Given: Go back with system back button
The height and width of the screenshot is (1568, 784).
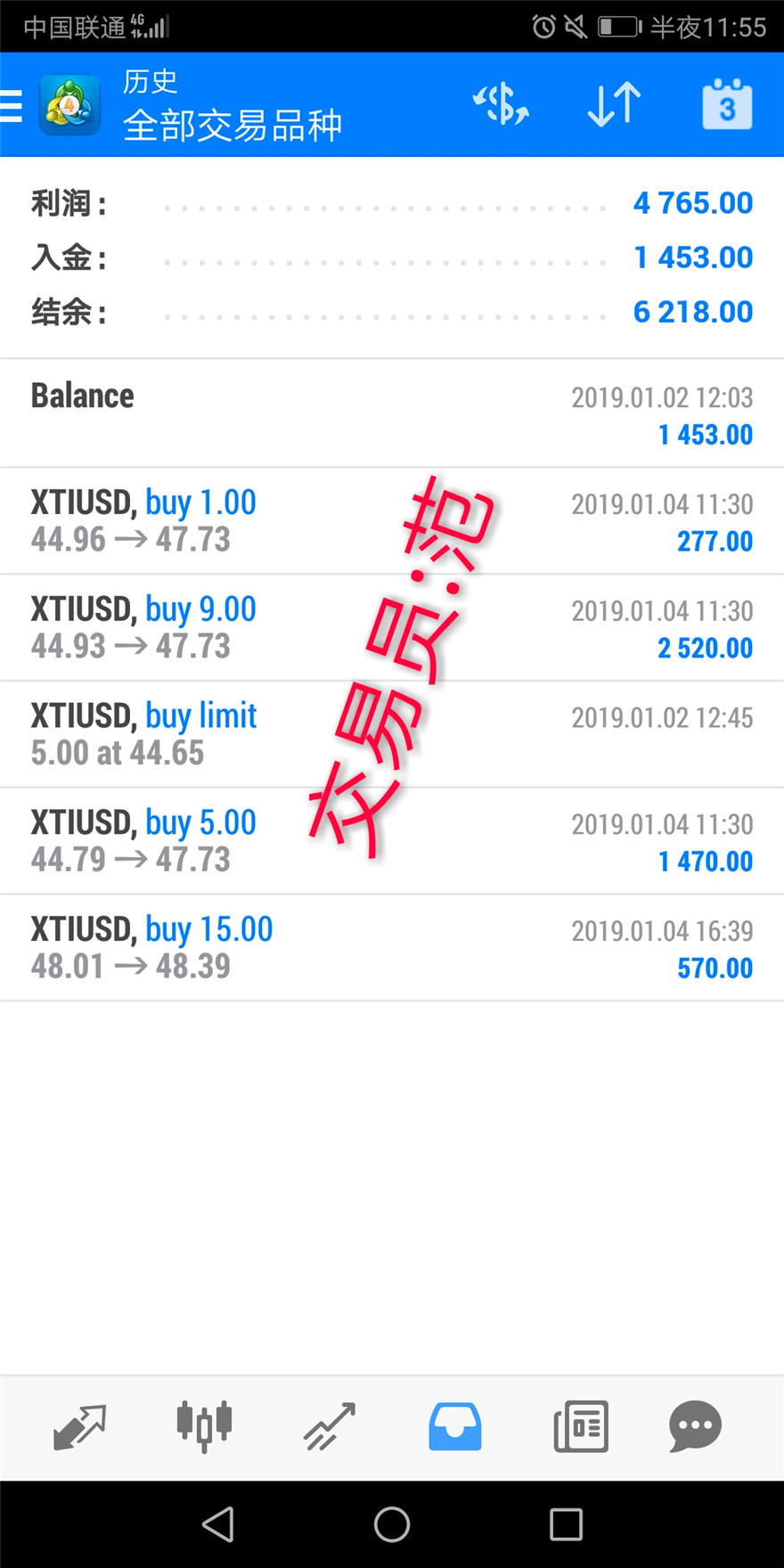Looking at the screenshot, I should tap(218, 1524).
